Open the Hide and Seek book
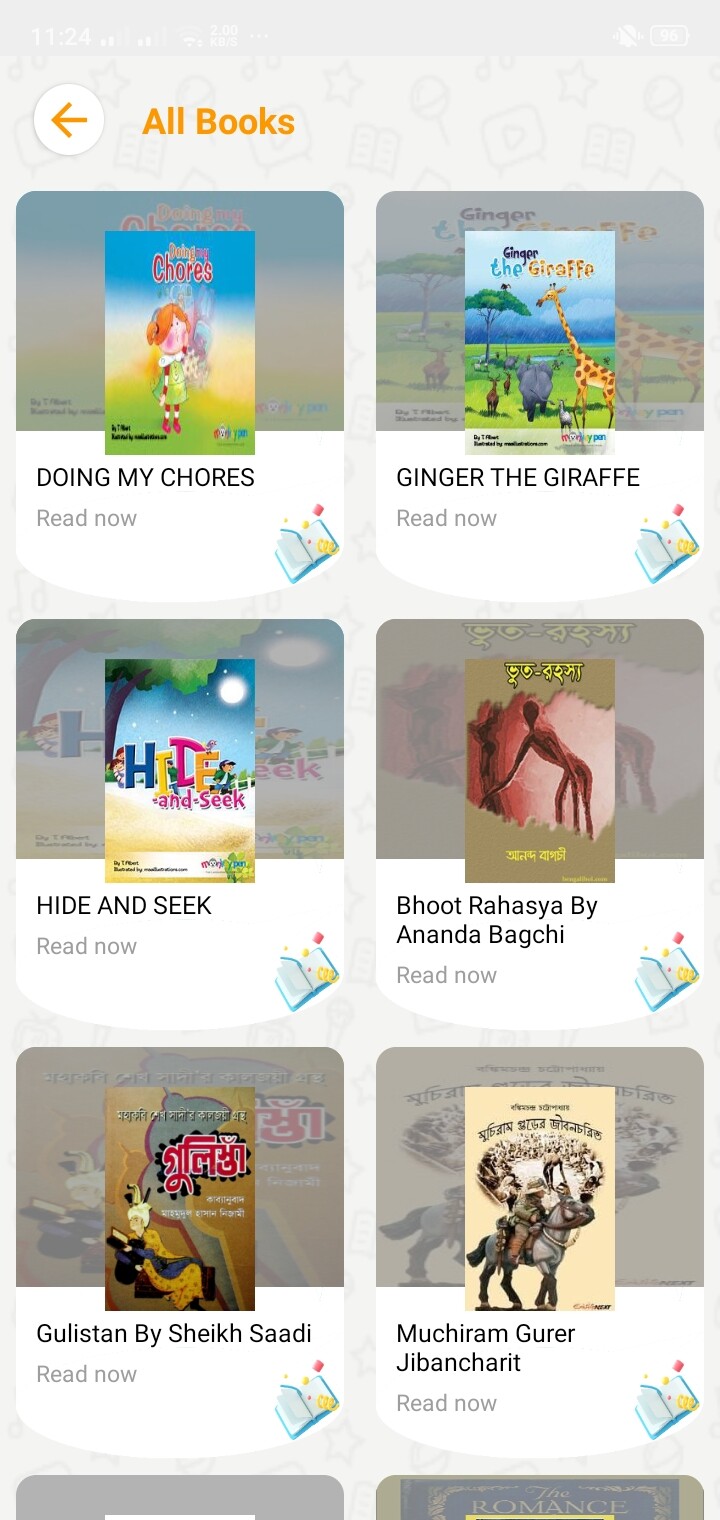Viewport: 720px width, 1520px height. [180, 771]
